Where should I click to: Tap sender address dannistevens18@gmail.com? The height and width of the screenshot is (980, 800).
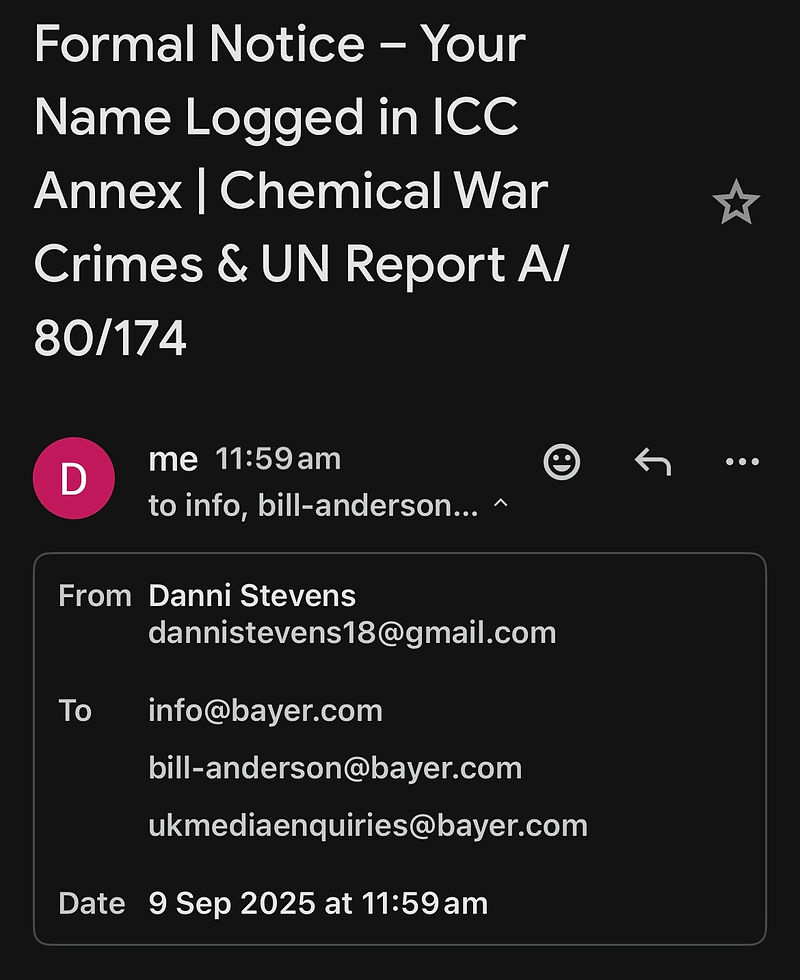point(352,633)
